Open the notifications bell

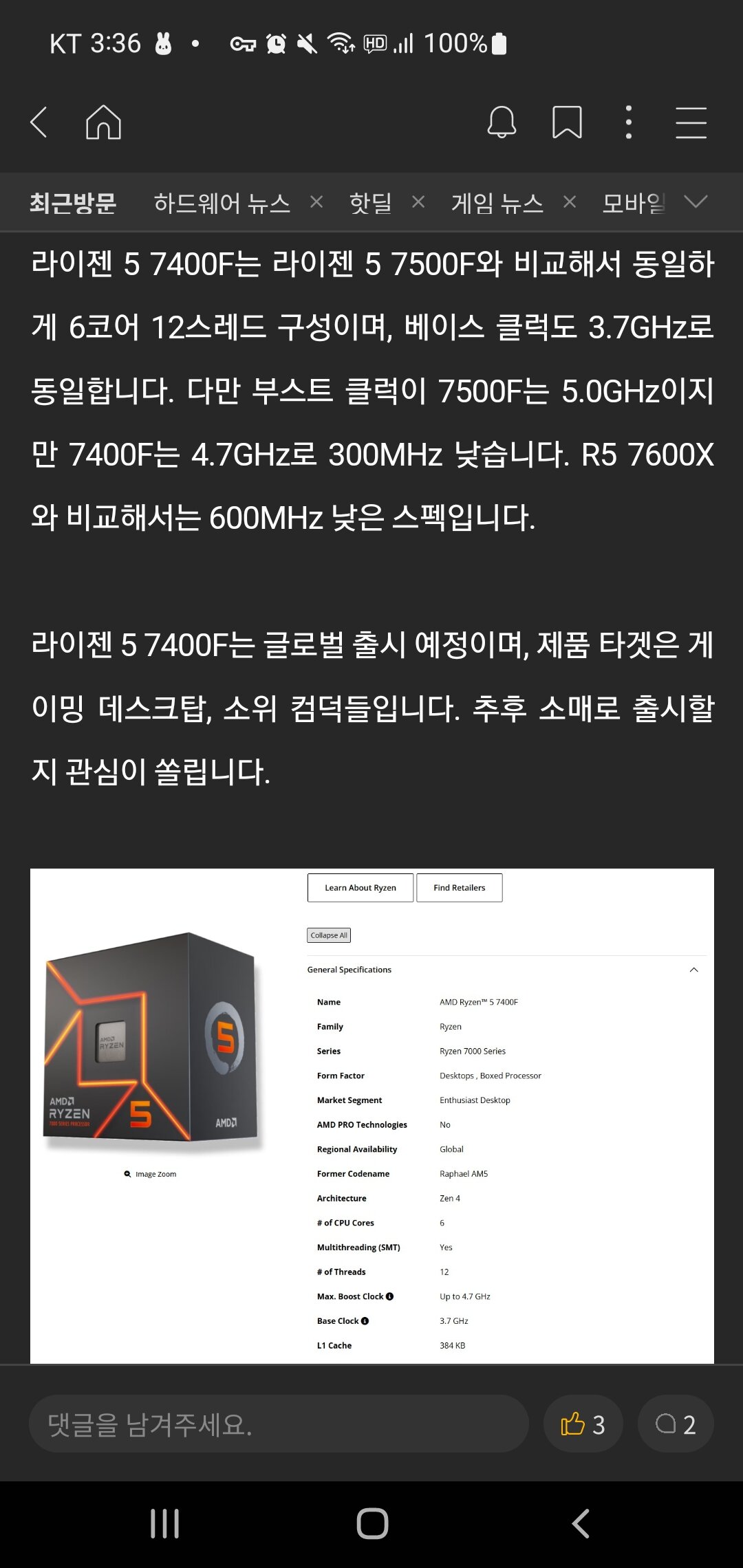(502, 122)
